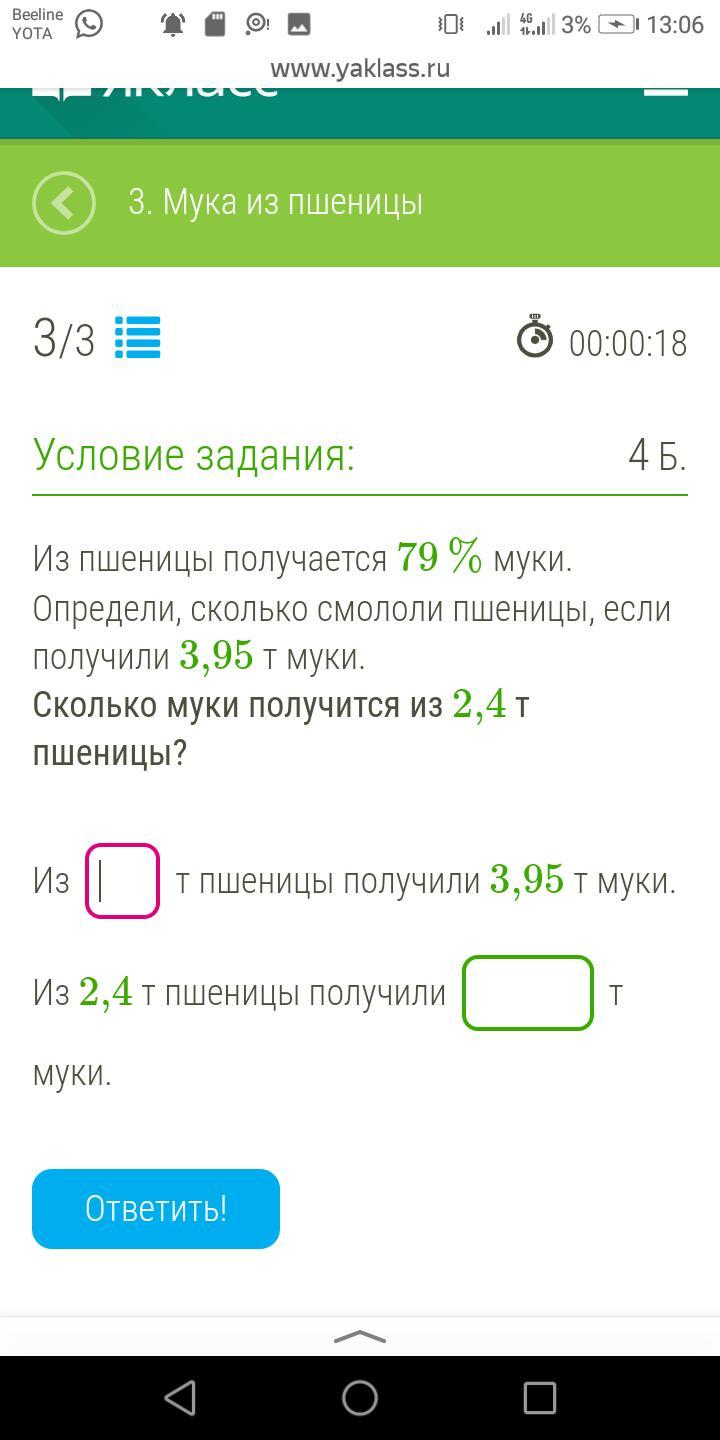The image size is (720, 1440).
Task: Submit the answer with 'Ответить!'
Action: 156,1208
